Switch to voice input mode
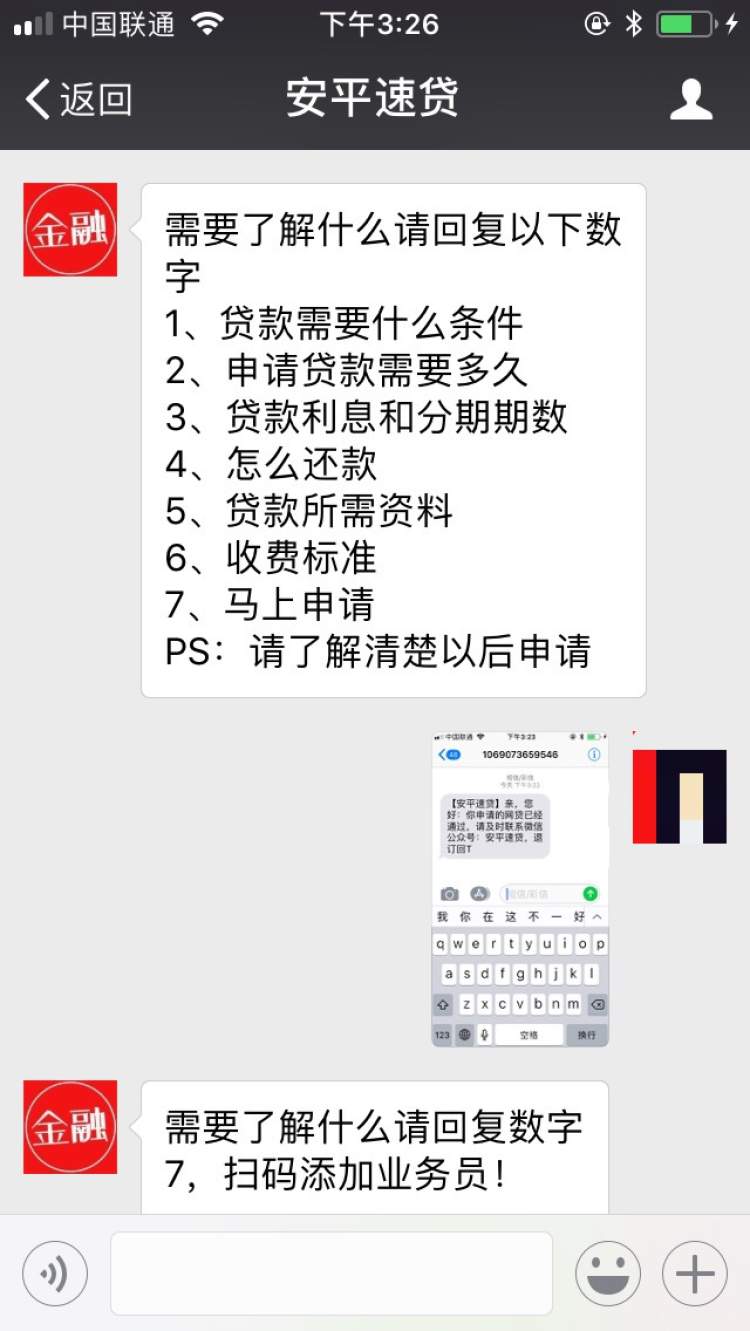Screen dimensions: 750x1331 tap(55, 1274)
